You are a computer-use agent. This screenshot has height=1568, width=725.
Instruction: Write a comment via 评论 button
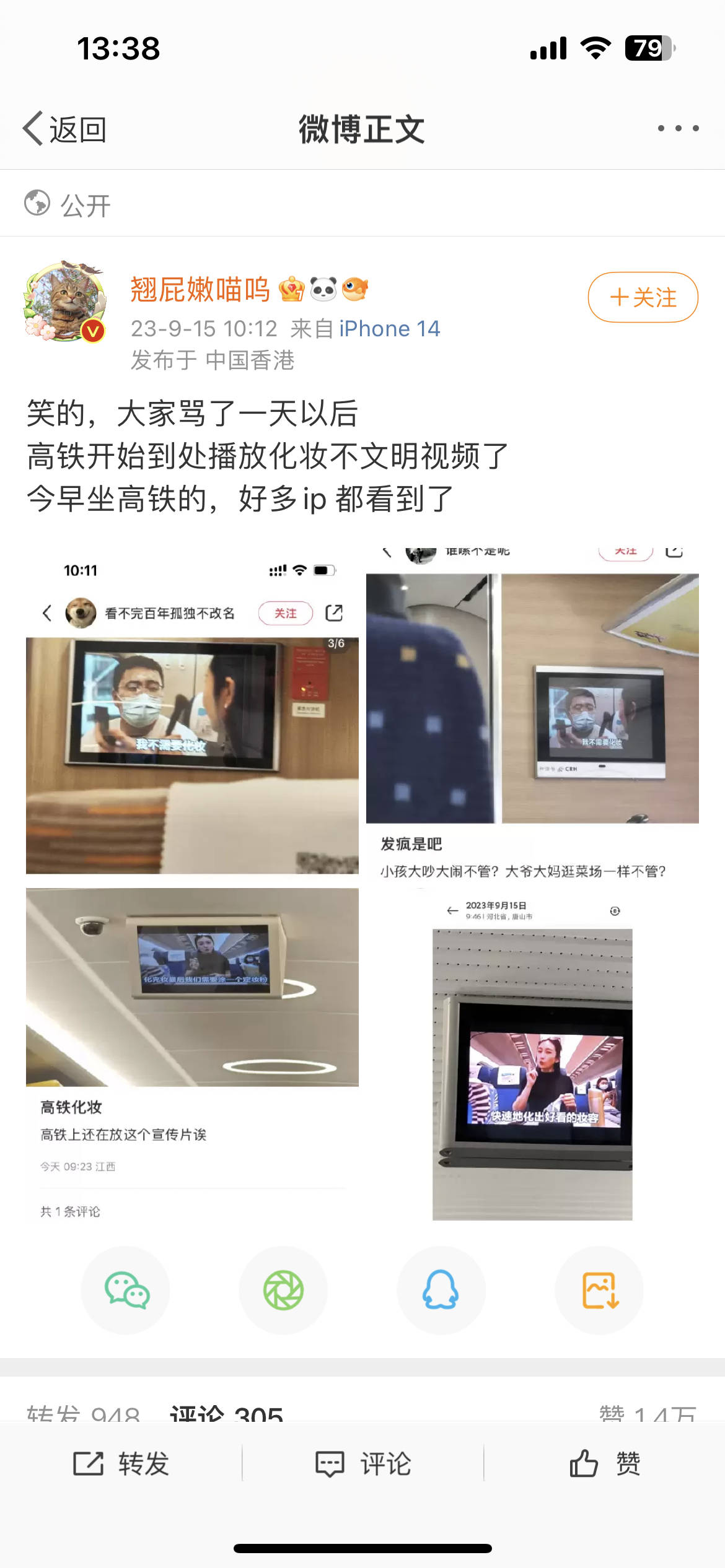tap(363, 1464)
